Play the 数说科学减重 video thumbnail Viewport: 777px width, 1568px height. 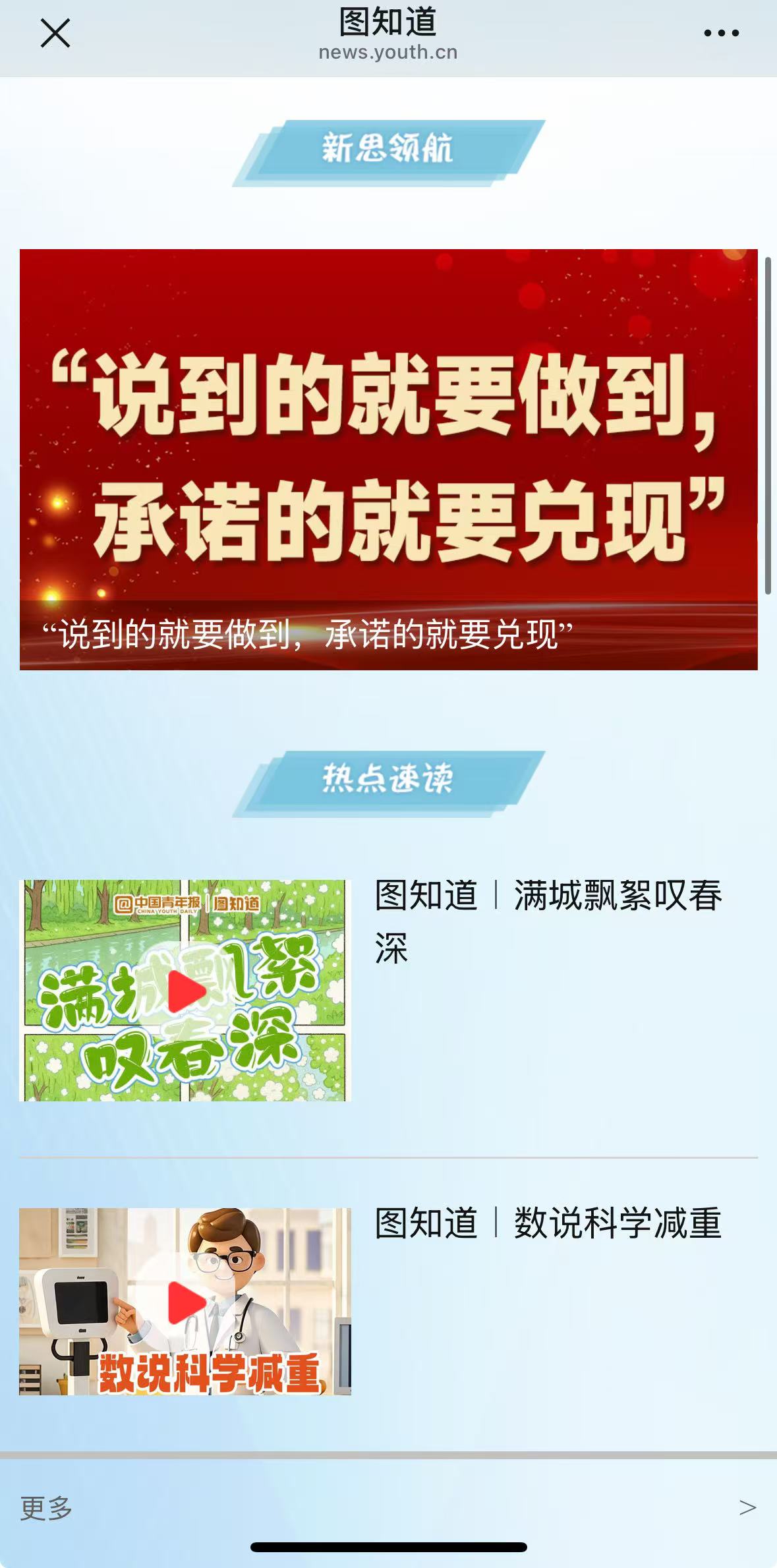(187, 1302)
